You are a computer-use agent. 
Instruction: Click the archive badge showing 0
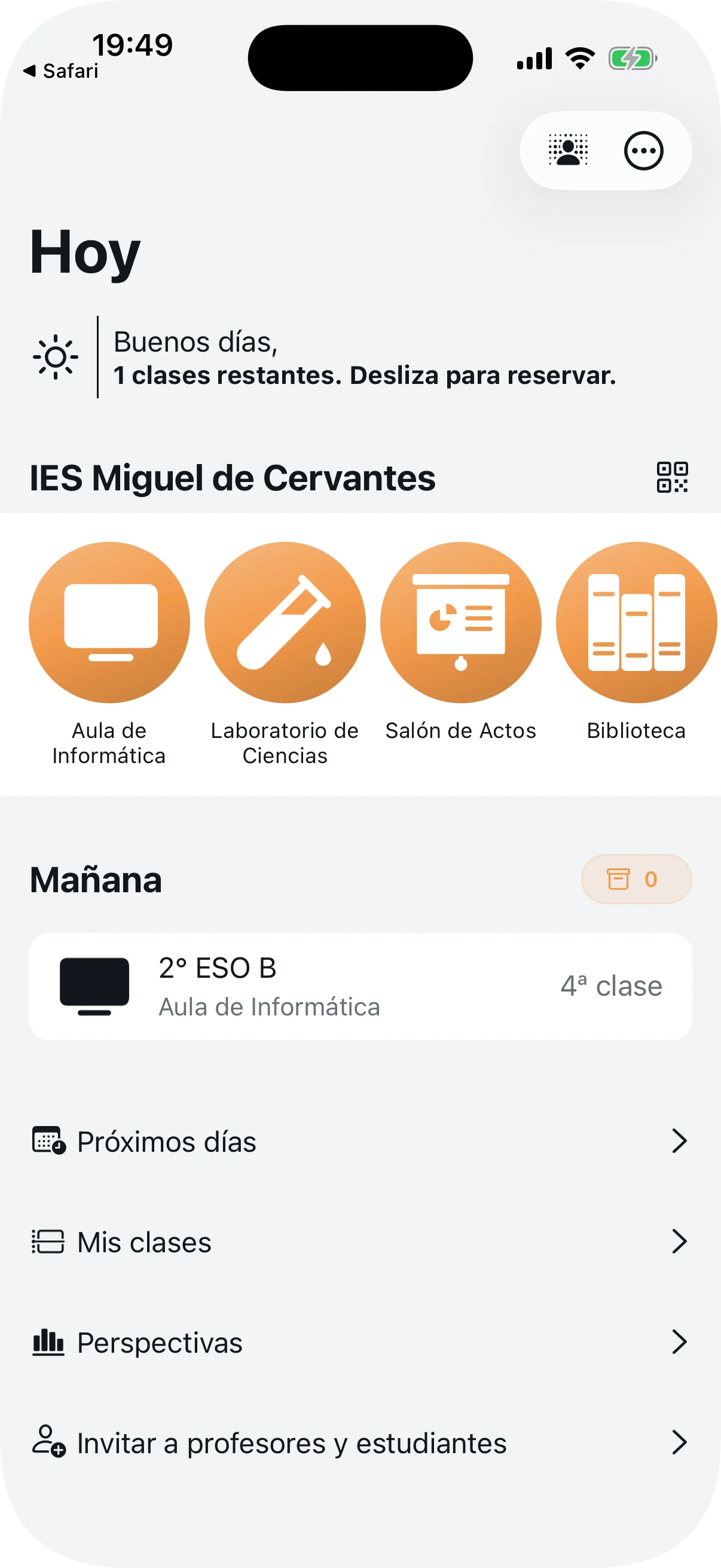point(636,878)
